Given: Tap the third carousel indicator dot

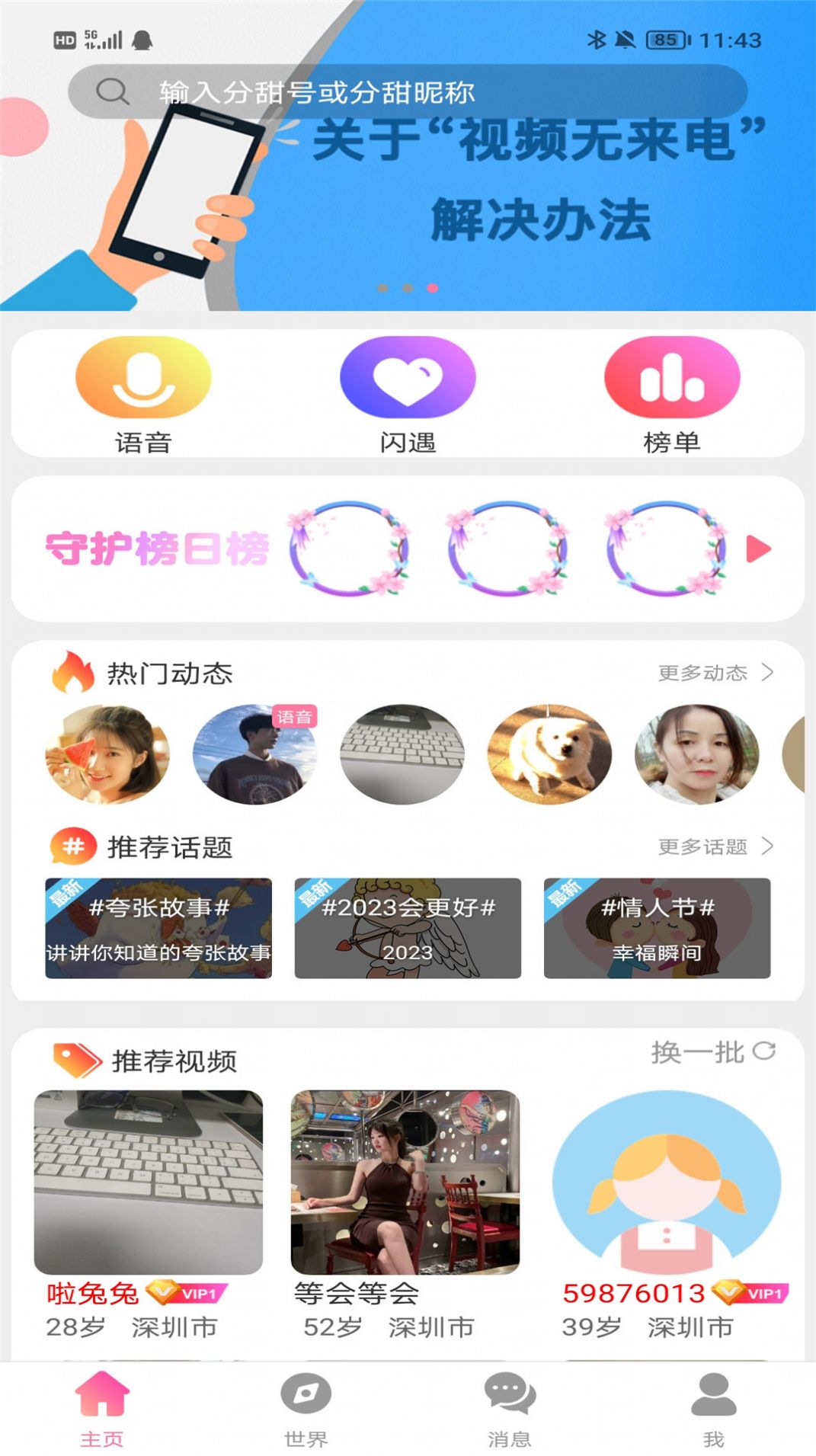Looking at the screenshot, I should (x=432, y=288).
